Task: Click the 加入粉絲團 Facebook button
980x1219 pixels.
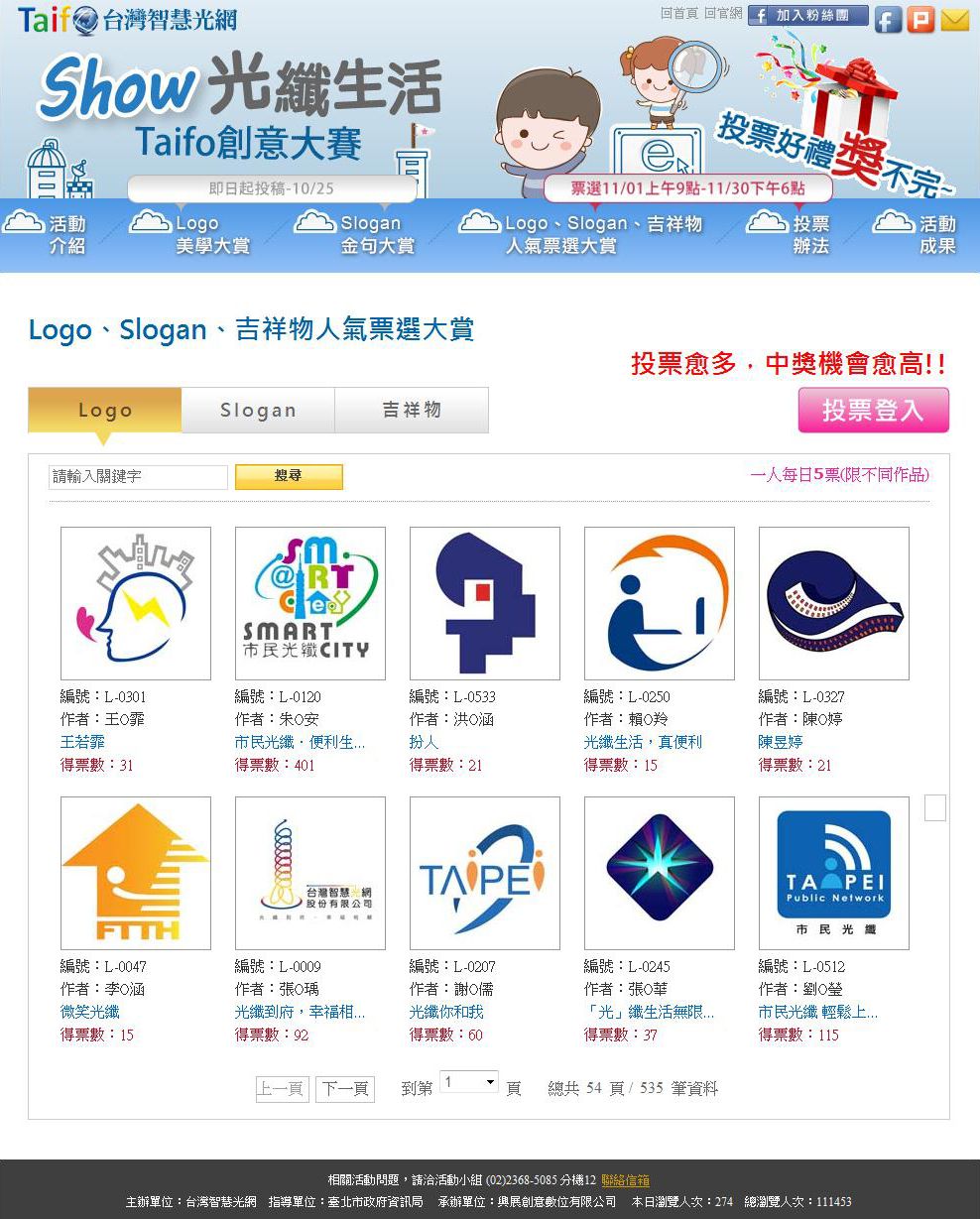Action: click(808, 16)
